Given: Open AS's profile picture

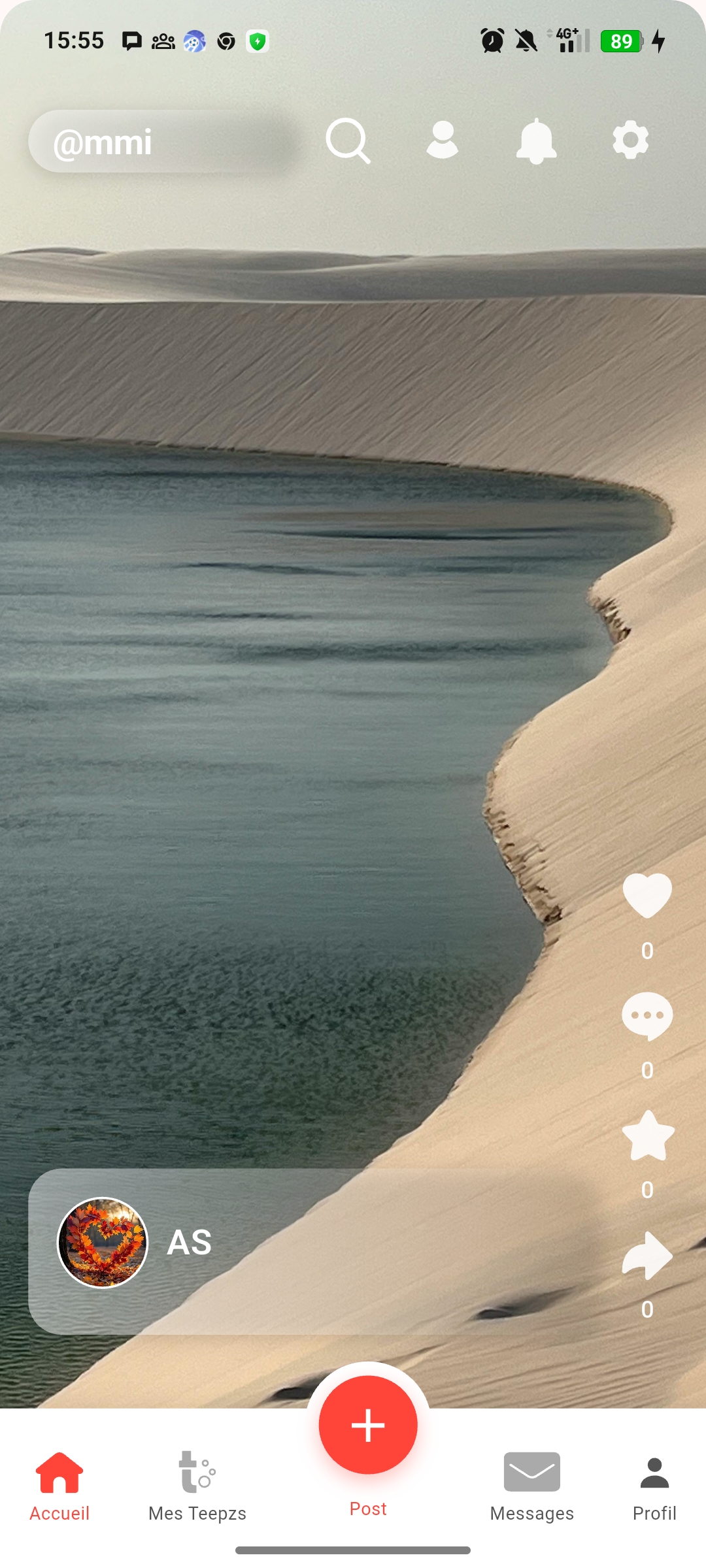Looking at the screenshot, I should point(103,1243).
